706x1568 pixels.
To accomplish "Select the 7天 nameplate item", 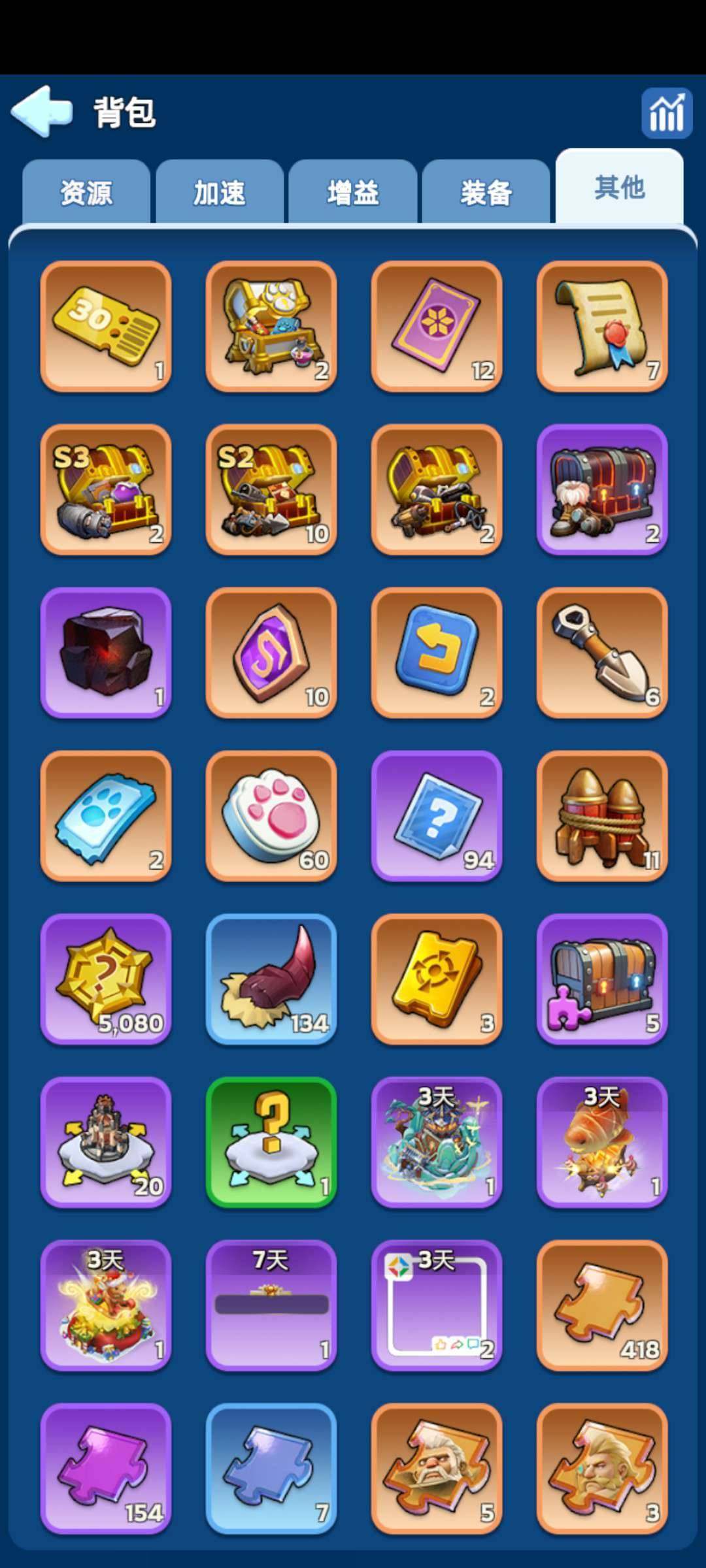I will coord(271,1305).
